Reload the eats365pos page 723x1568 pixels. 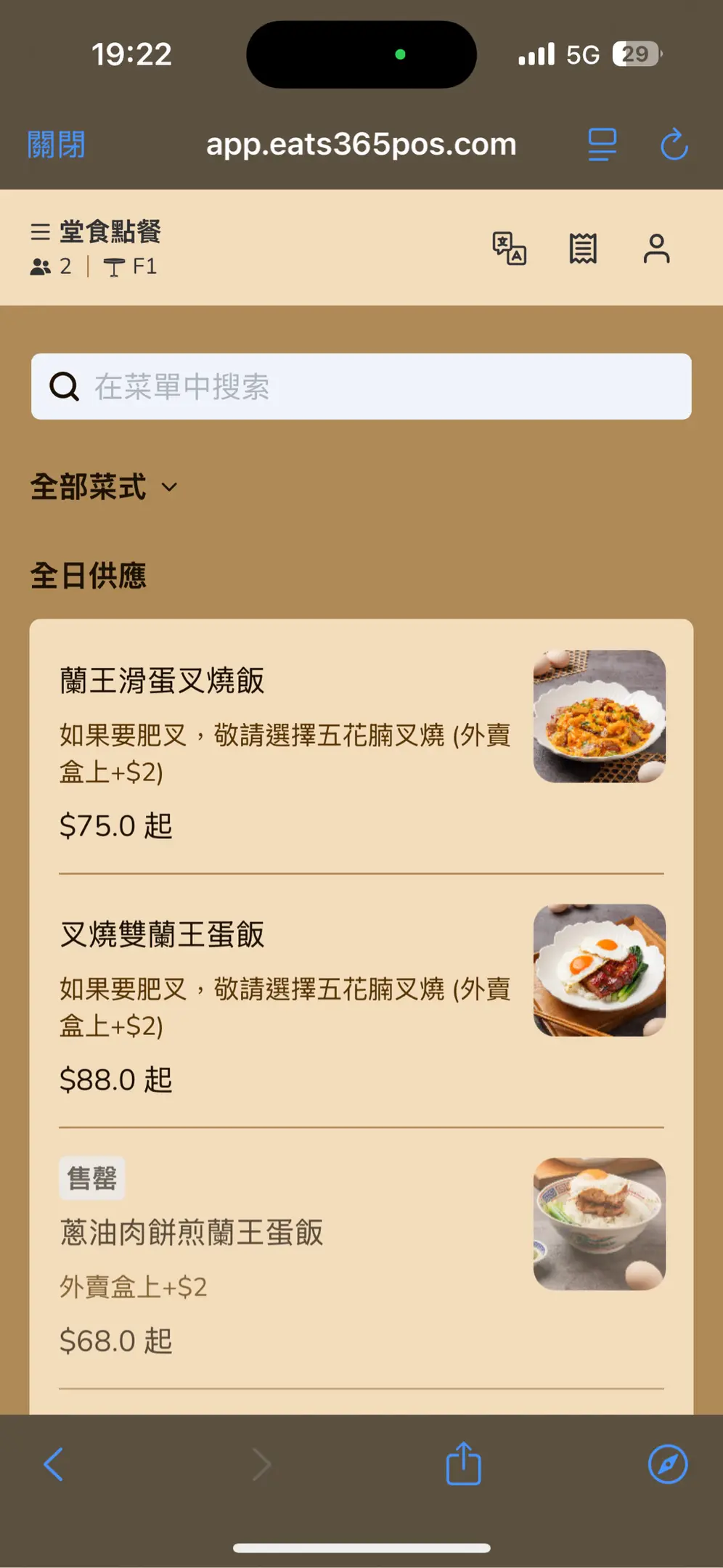(674, 144)
